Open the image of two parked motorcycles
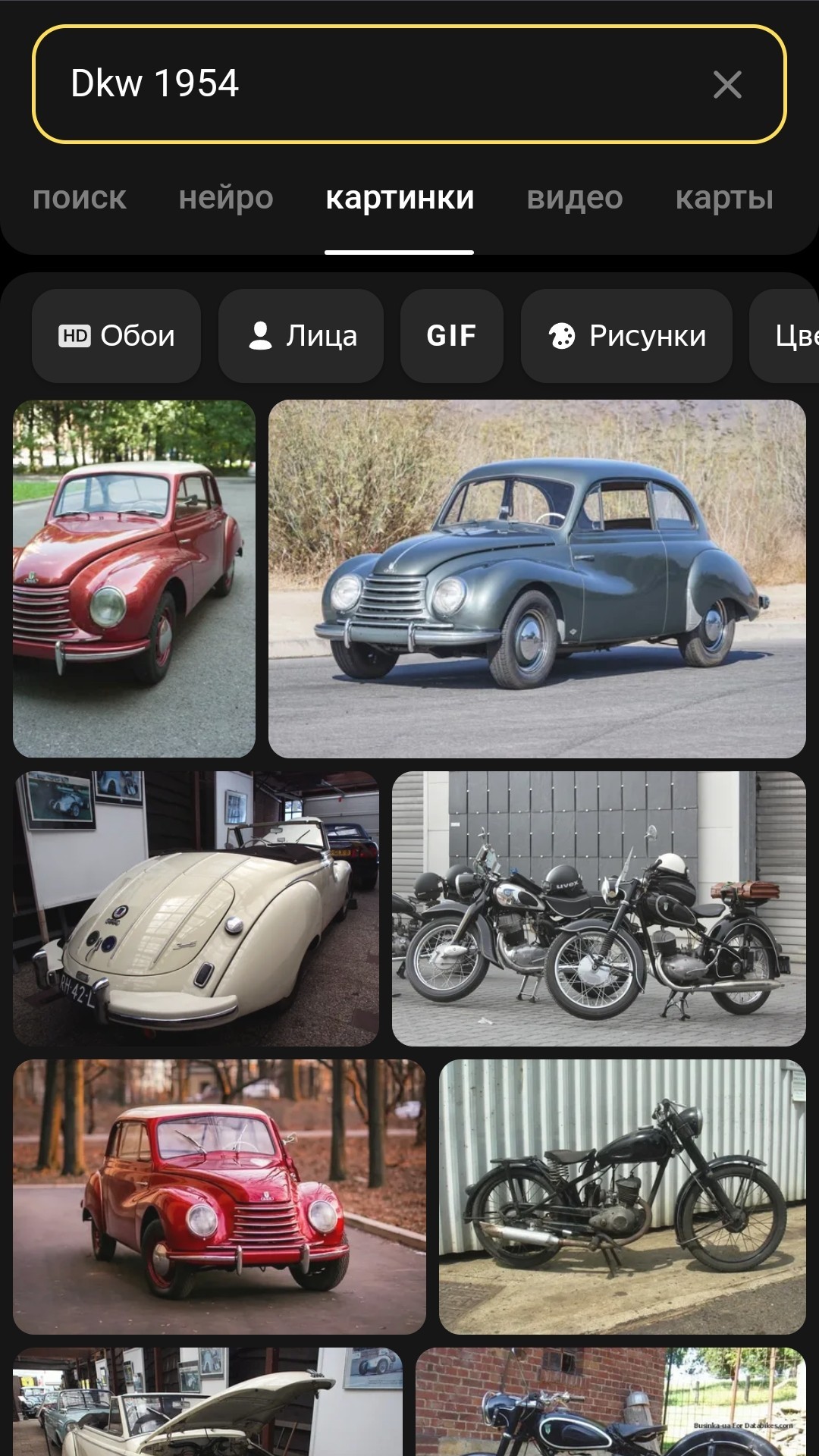The width and height of the screenshot is (819, 1456). pyautogui.click(x=599, y=908)
